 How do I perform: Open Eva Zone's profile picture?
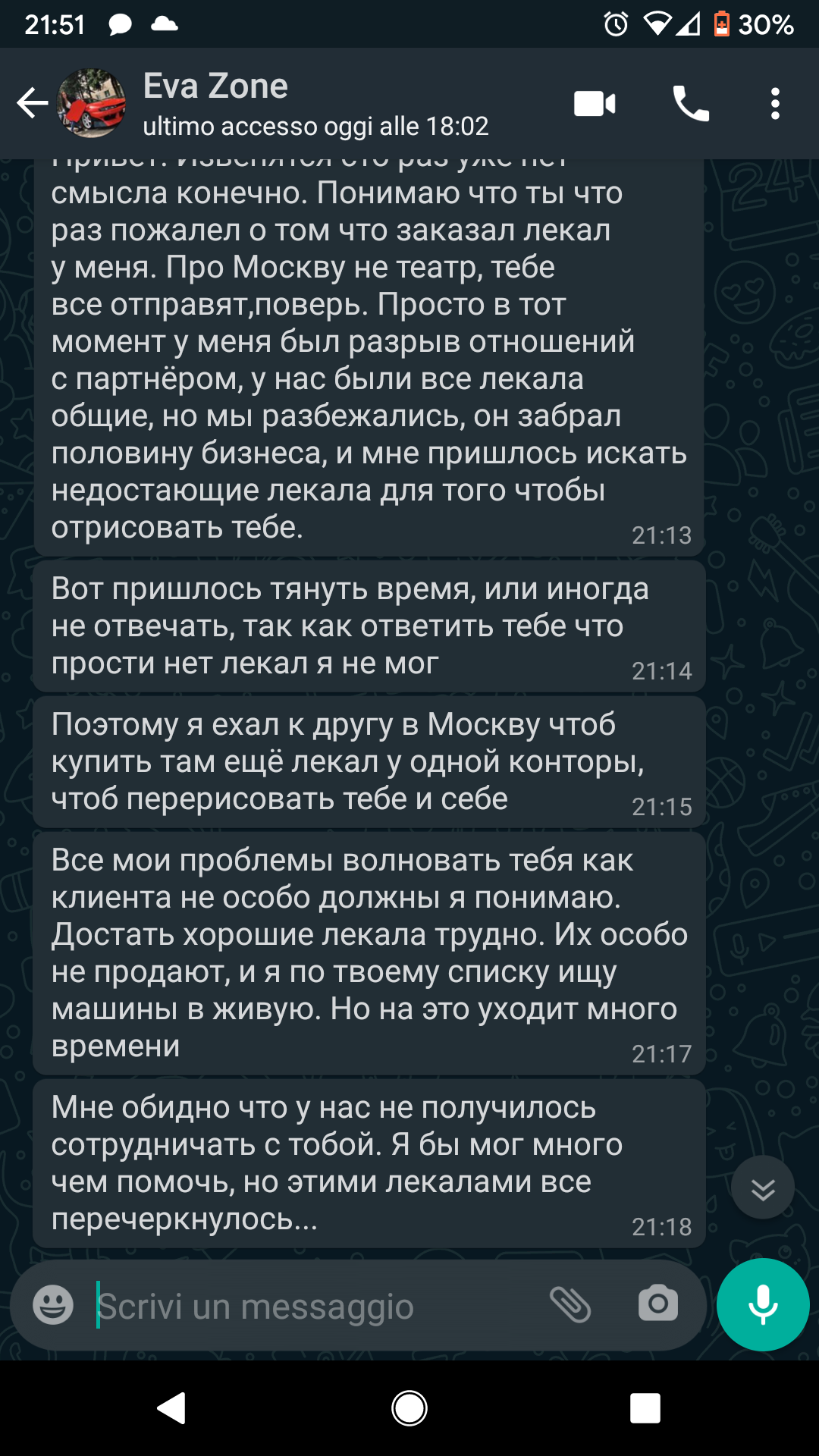(x=92, y=103)
